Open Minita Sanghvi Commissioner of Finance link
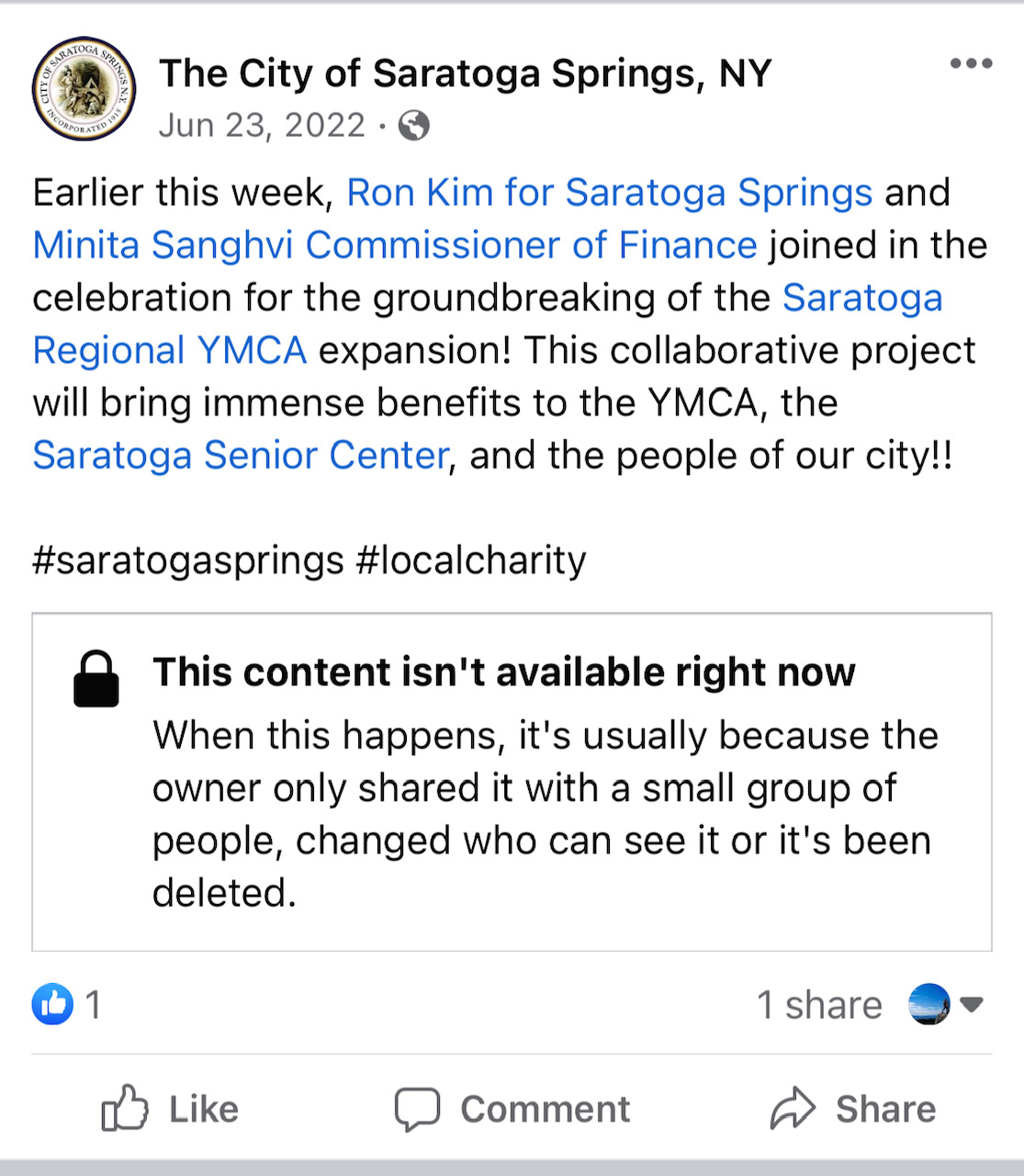The image size is (1024, 1176). pyautogui.click(x=395, y=245)
